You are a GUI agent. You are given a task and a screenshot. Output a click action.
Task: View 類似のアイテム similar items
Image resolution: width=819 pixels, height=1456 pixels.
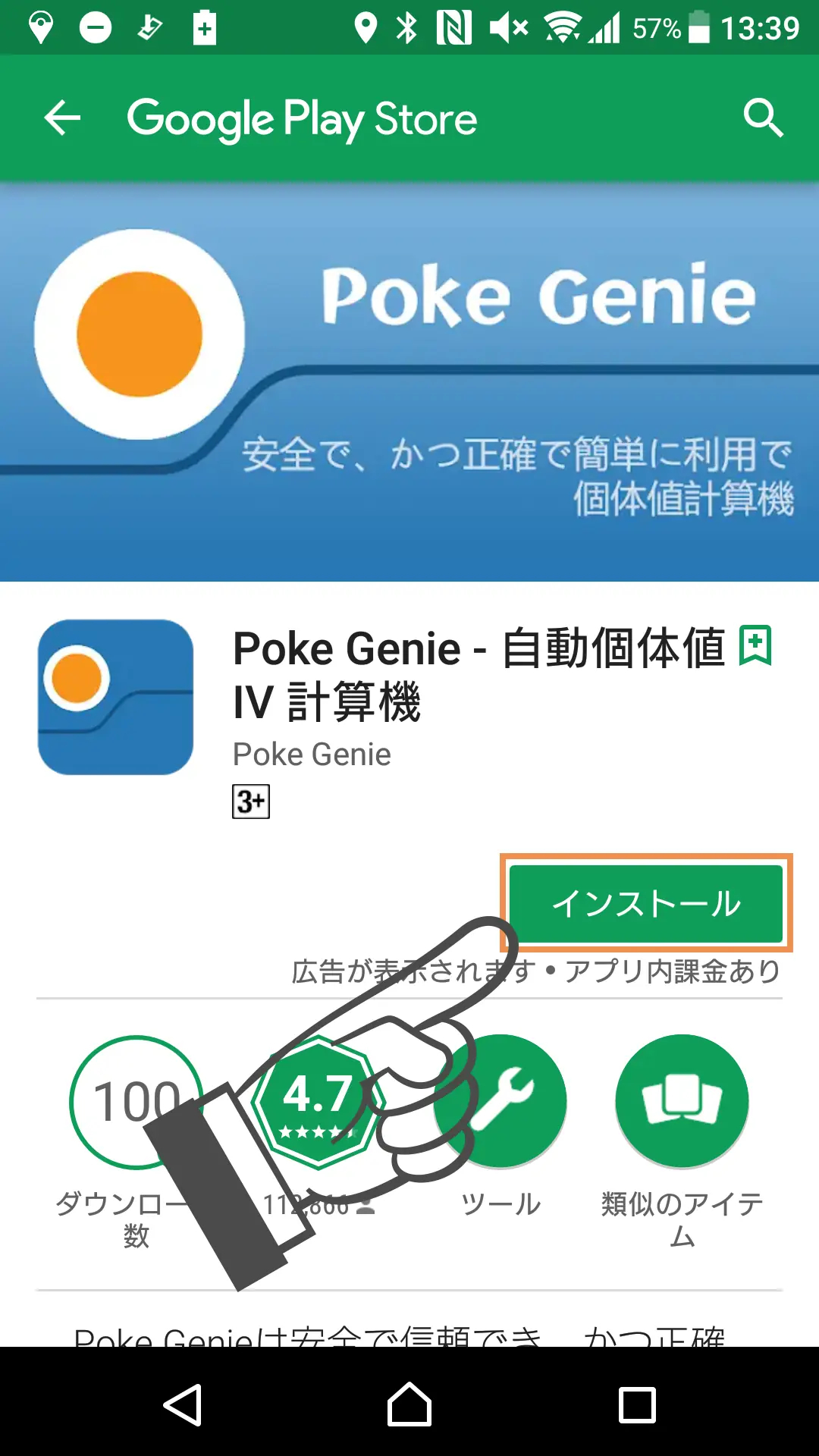[x=682, y=1101]
